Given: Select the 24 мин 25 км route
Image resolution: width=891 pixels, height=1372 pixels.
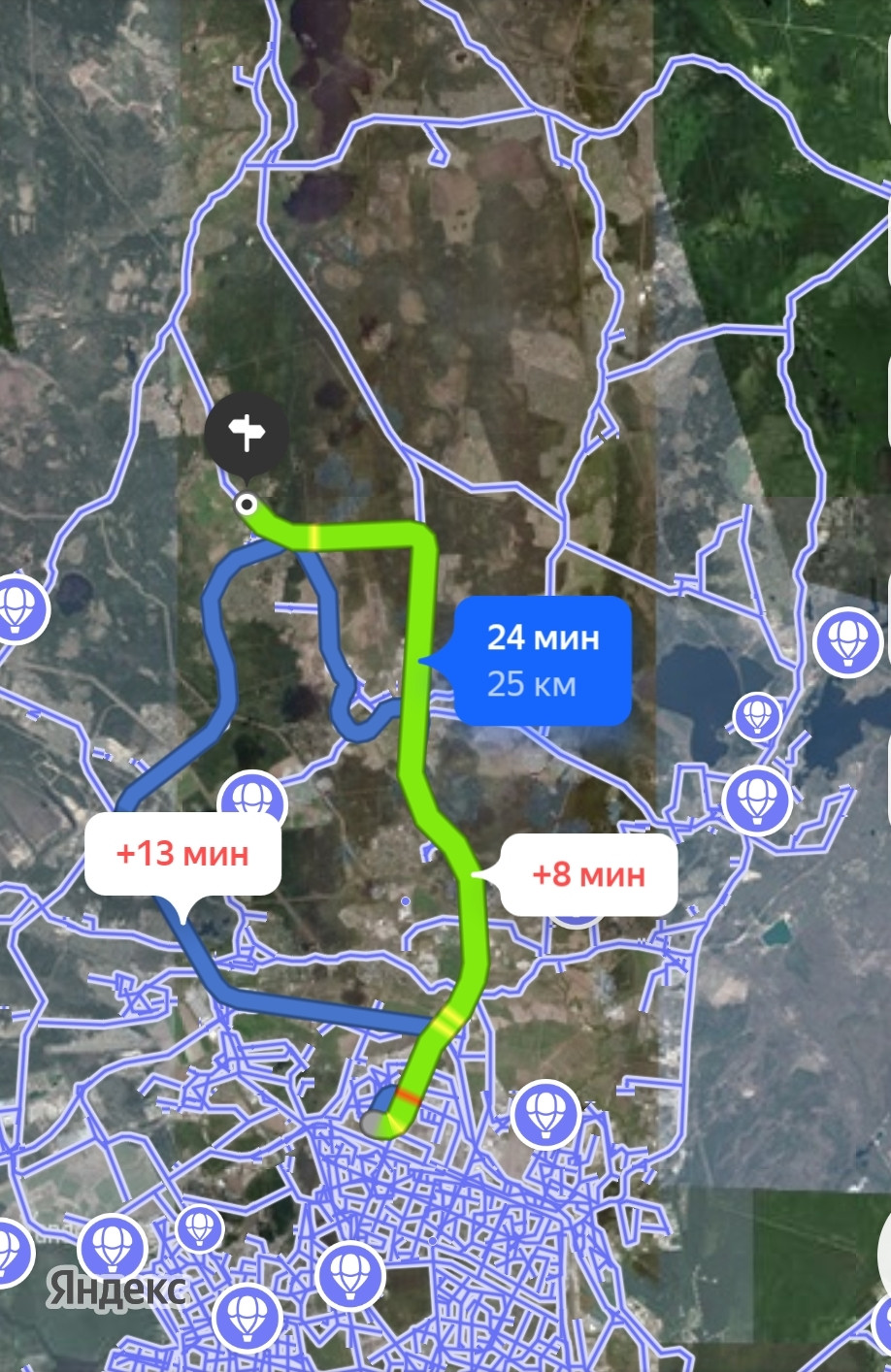Looking at the screenshot, I should (x=542, y=660).
